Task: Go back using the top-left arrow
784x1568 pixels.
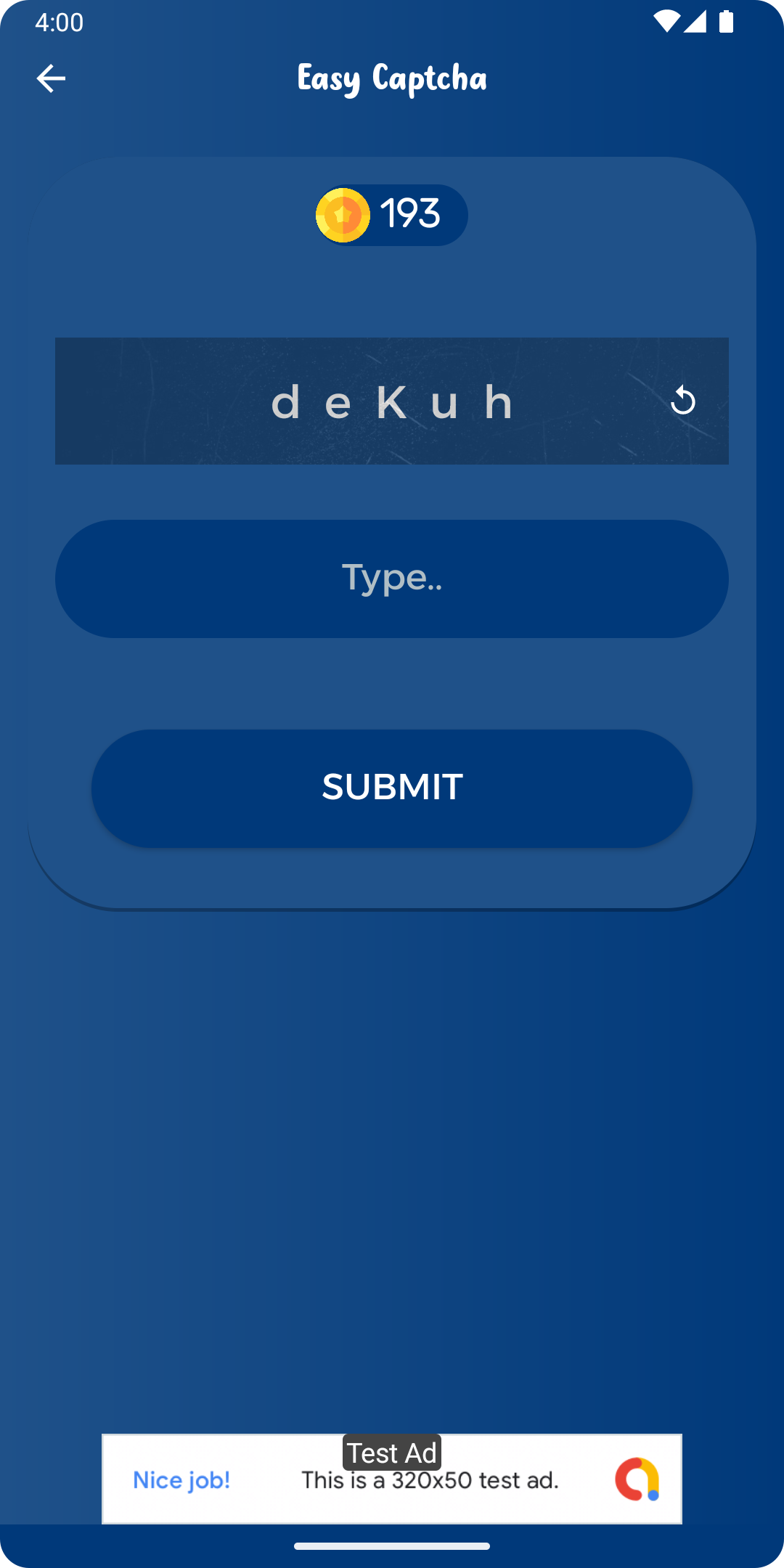Action: (51, 78)
